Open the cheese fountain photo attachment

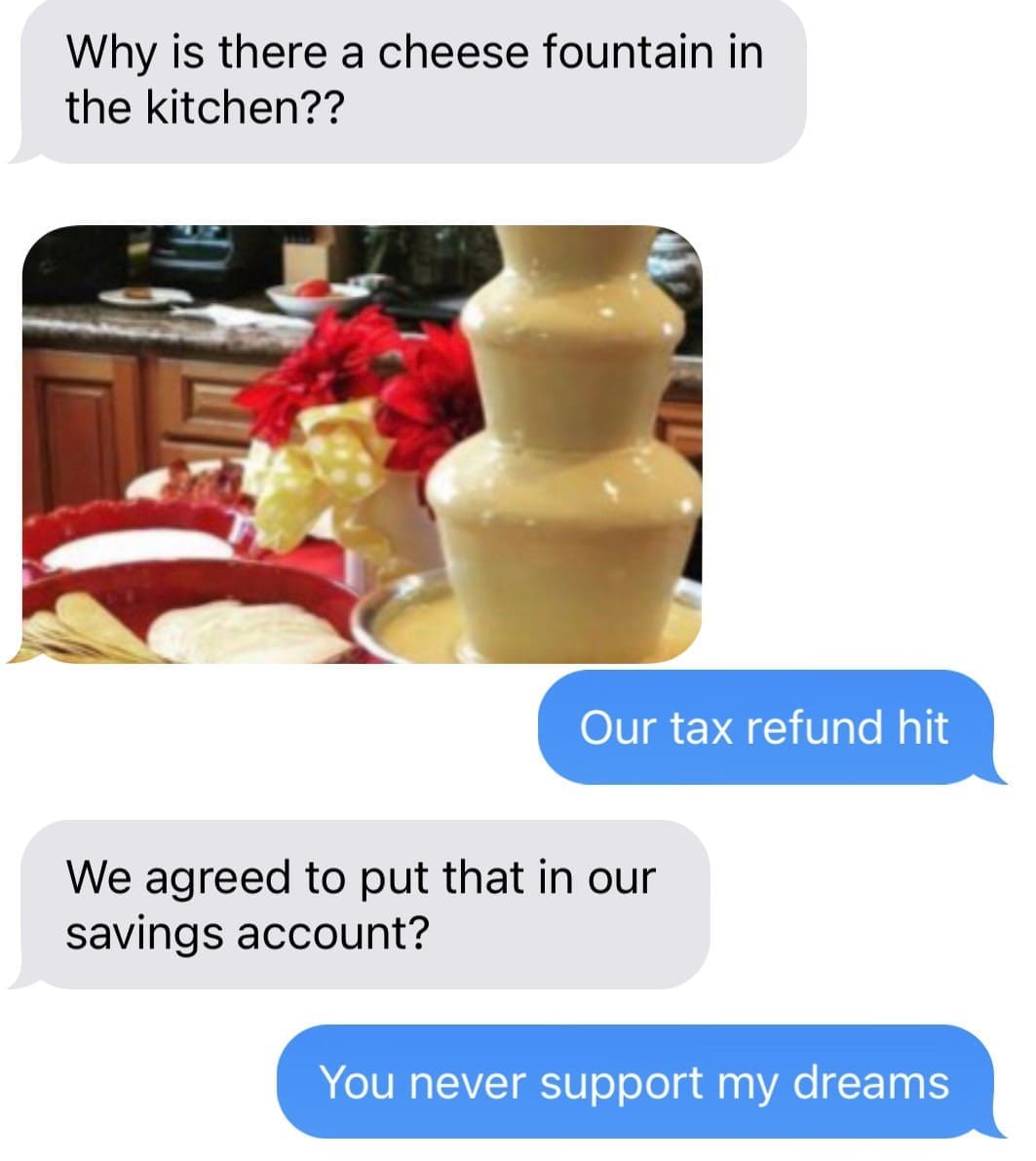tap(361, 445)
